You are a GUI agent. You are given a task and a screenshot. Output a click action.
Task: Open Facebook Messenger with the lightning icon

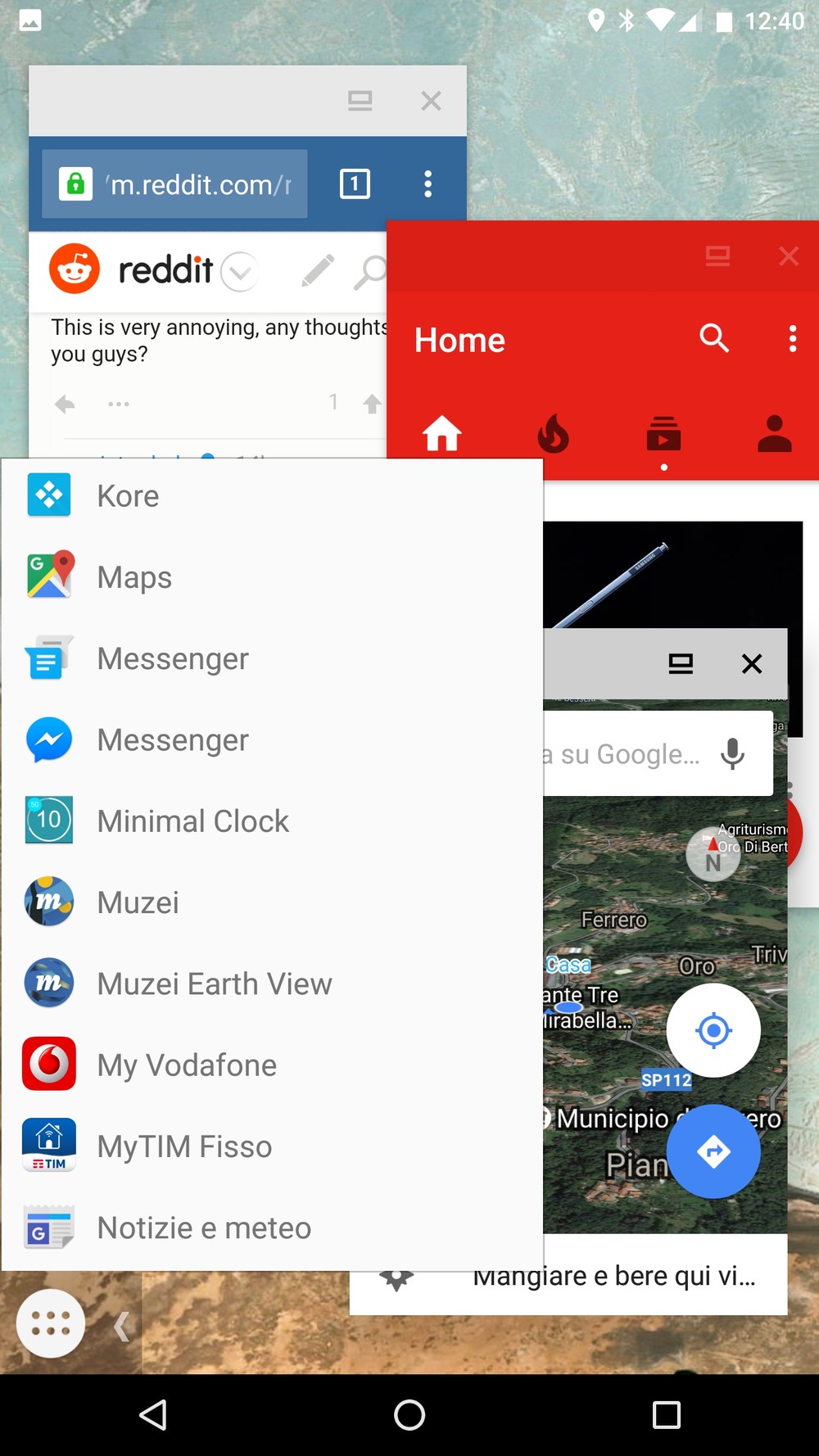172,740
